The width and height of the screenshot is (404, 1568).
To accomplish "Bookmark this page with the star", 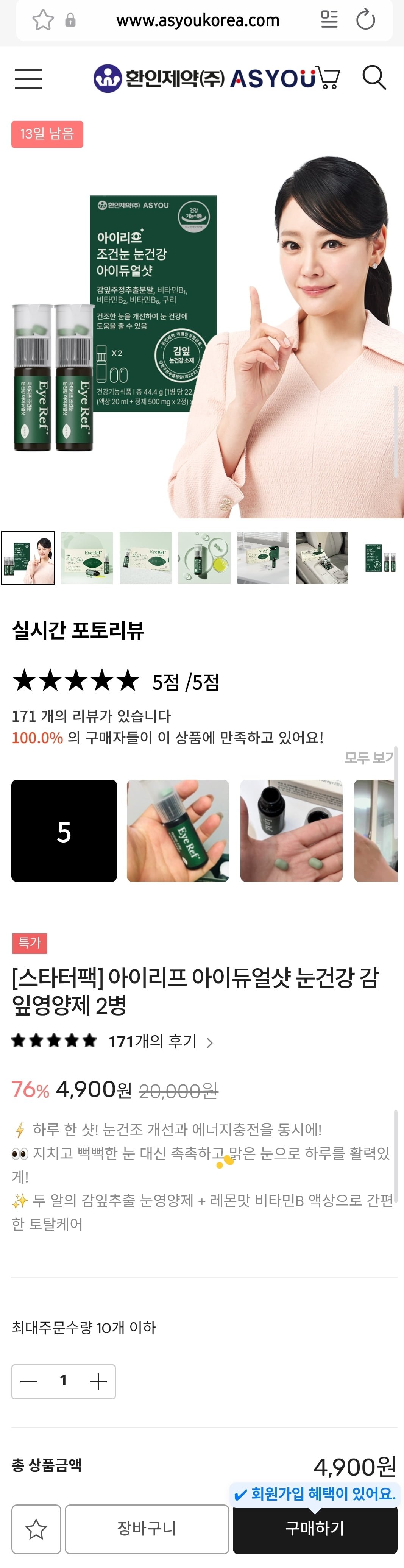I will click(43, 20).
